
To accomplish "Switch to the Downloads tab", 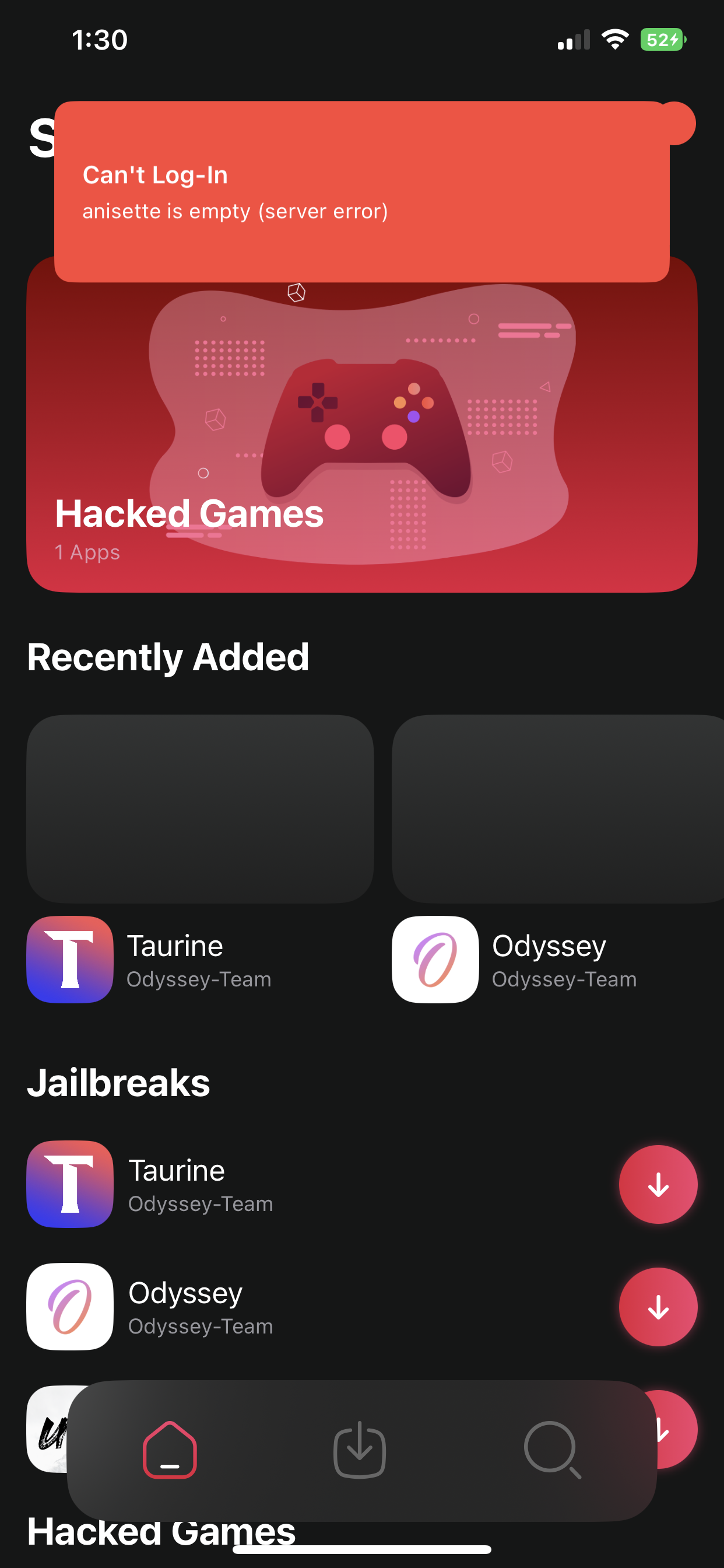I will [x=360, y=1450].
